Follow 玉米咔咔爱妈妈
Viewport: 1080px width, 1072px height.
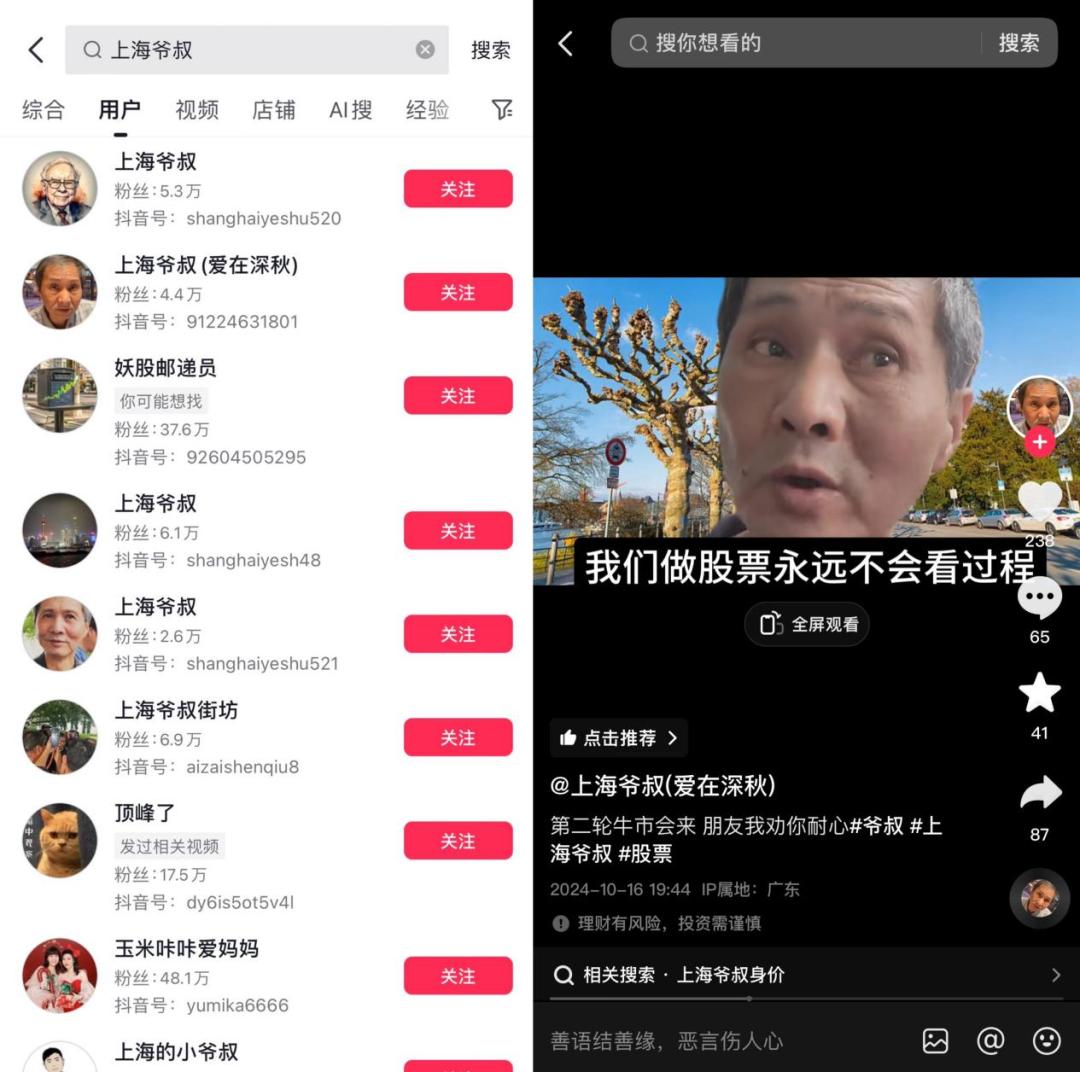tap(458, 976)
